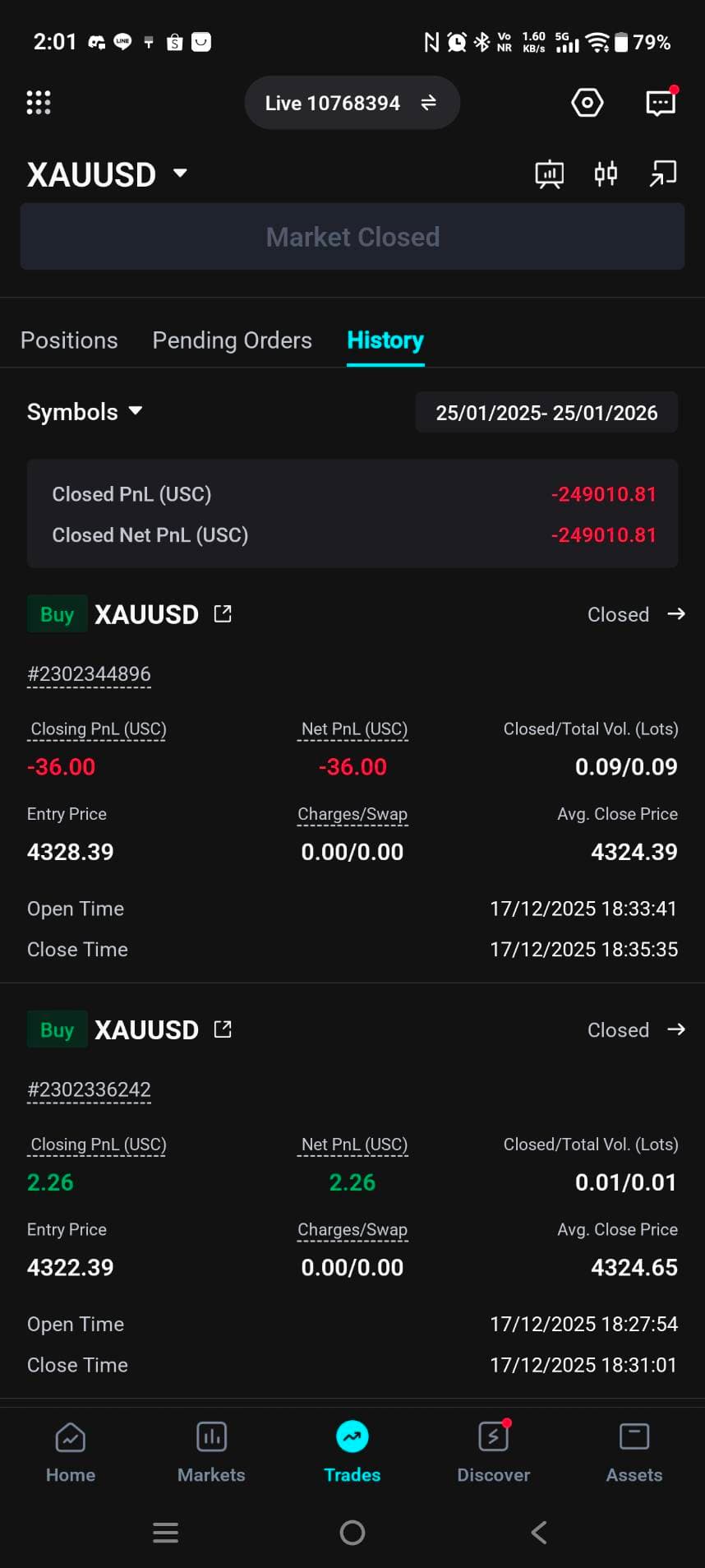Switch to the Positions tab

[69, 340]
